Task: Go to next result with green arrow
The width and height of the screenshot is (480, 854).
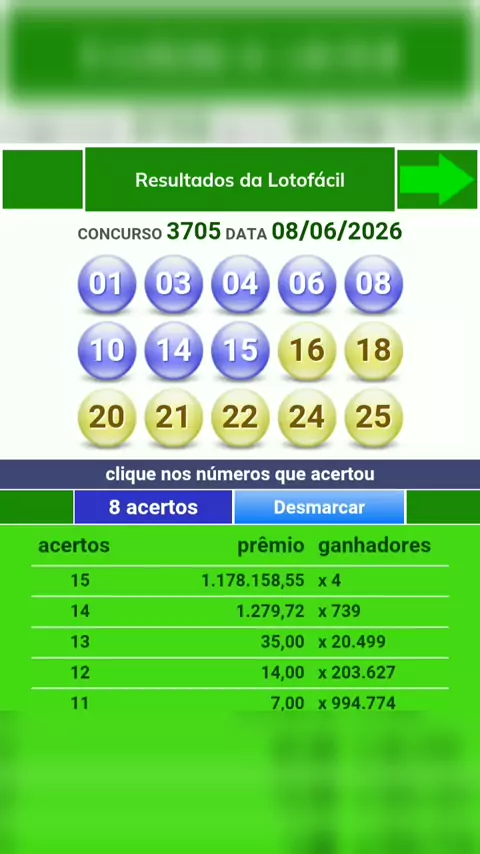Action: click(x=437, y=179)
